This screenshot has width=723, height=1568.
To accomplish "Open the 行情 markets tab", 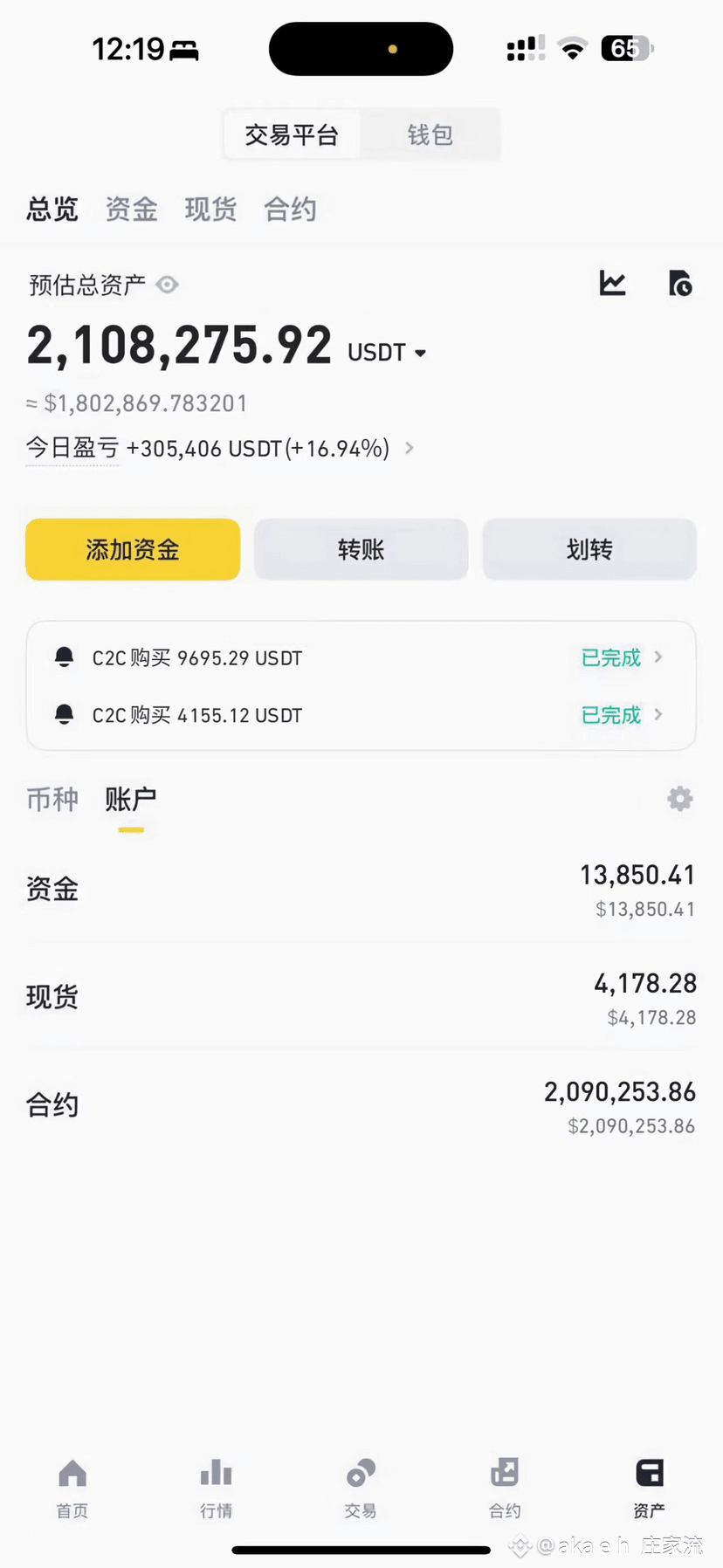I will pos(216,1488).
